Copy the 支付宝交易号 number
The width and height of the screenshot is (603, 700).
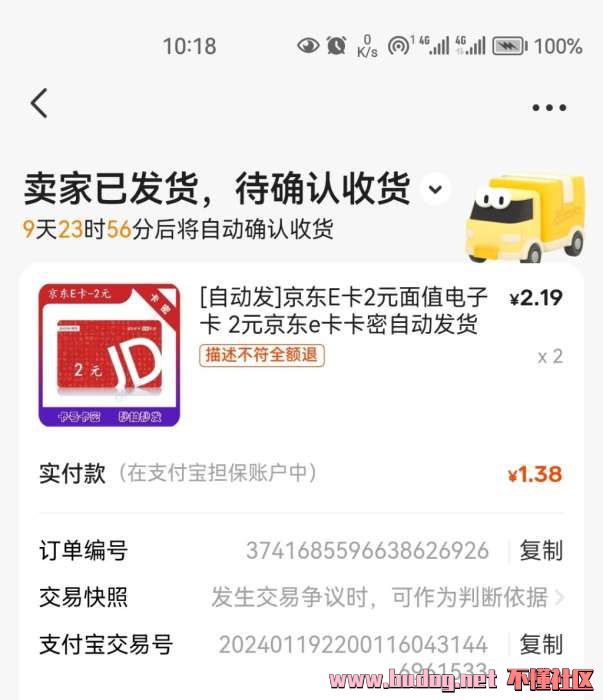pyautogui.click(x=541, y=645)
